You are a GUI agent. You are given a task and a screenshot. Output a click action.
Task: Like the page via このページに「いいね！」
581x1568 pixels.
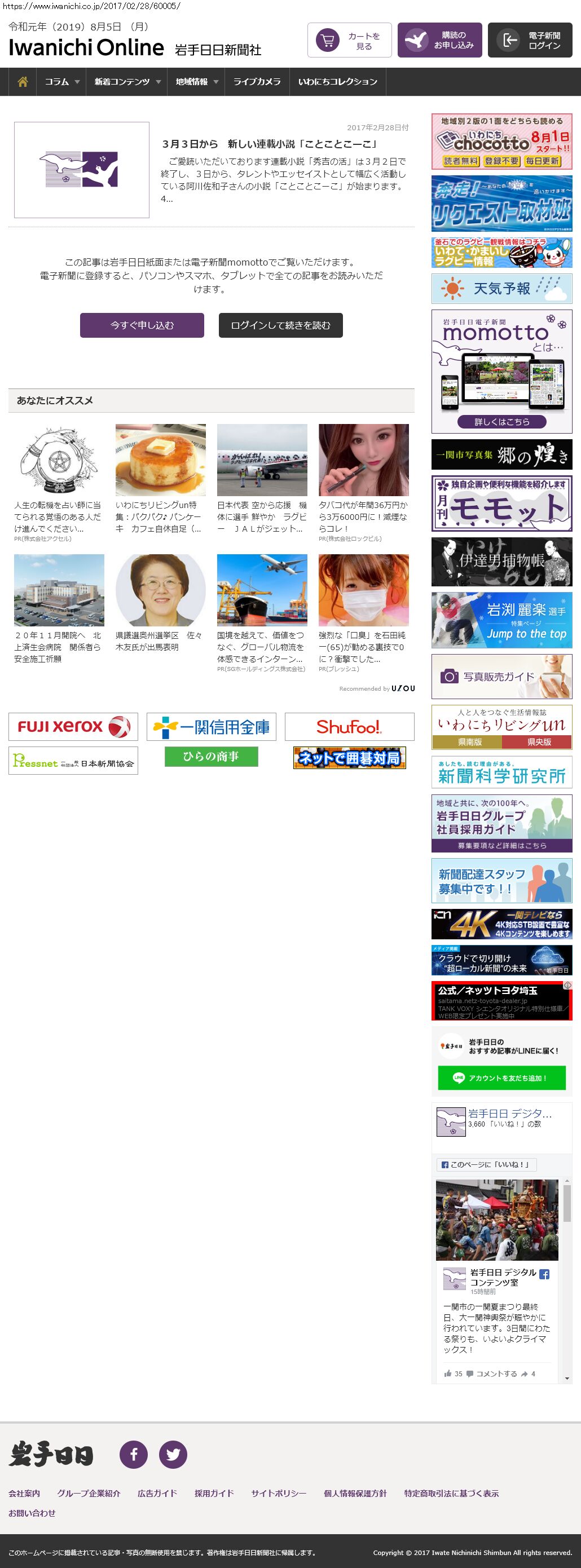(x=486, y=1164)
